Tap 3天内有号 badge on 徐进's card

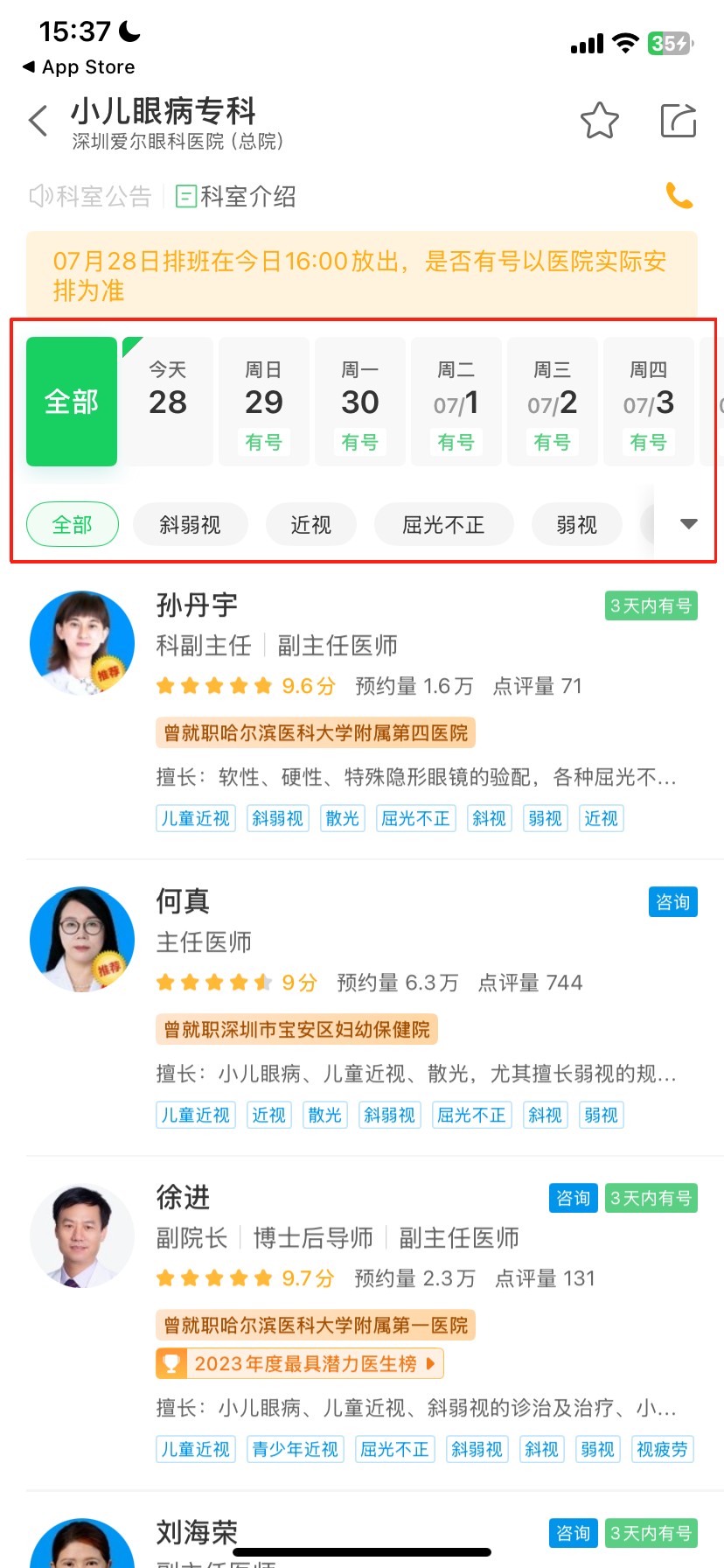click(651, 1198)
